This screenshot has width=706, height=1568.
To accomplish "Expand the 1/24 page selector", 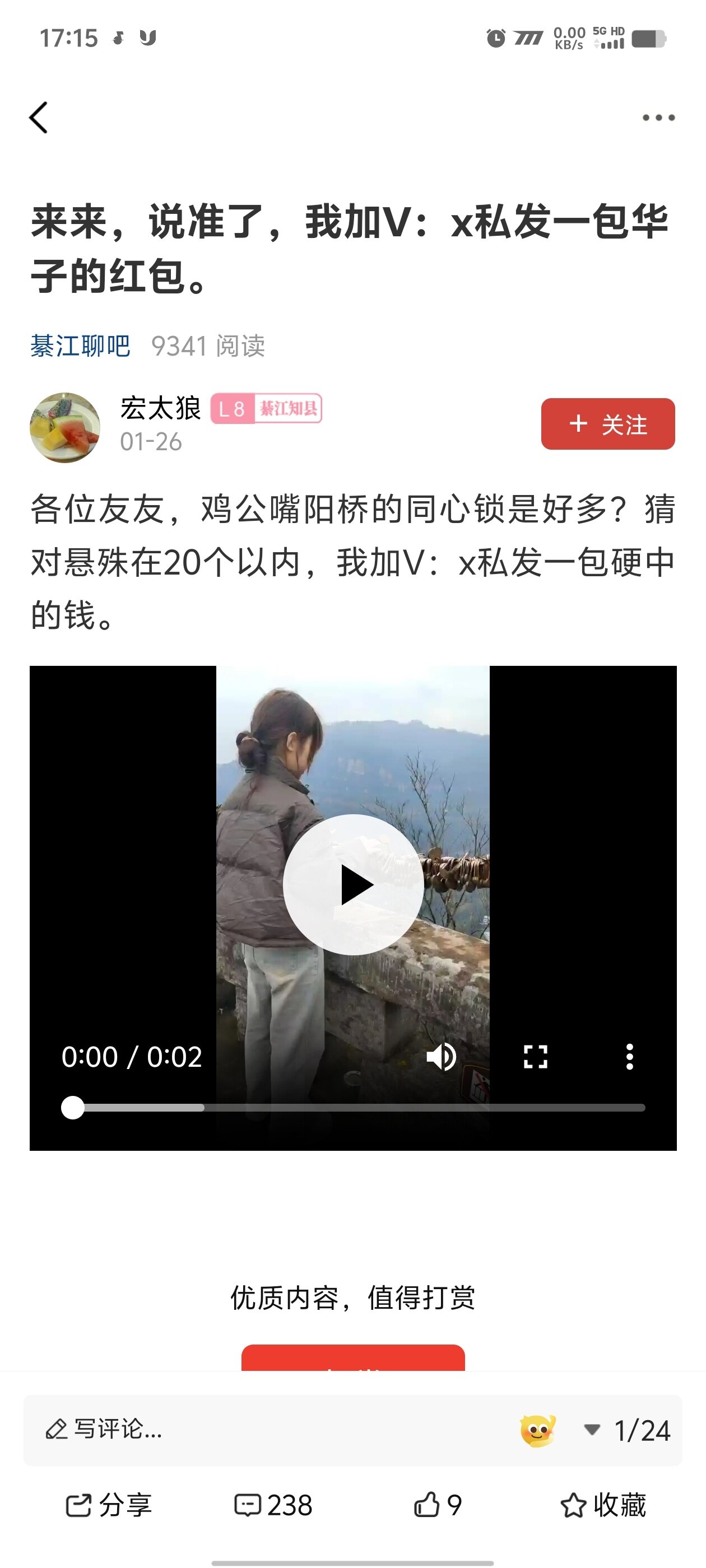I will click(628, 1430).
